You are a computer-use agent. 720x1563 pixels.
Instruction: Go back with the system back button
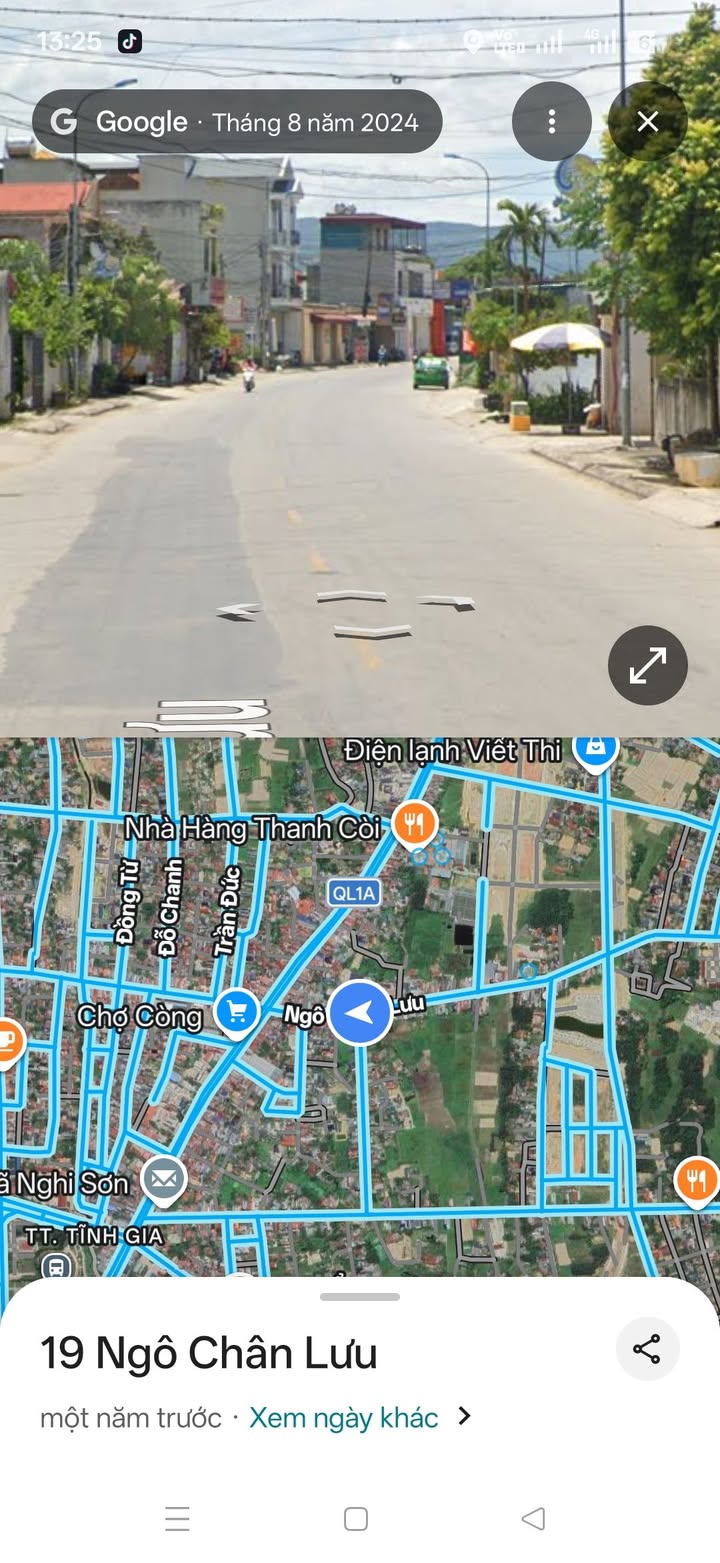(x=533, y=1519)
